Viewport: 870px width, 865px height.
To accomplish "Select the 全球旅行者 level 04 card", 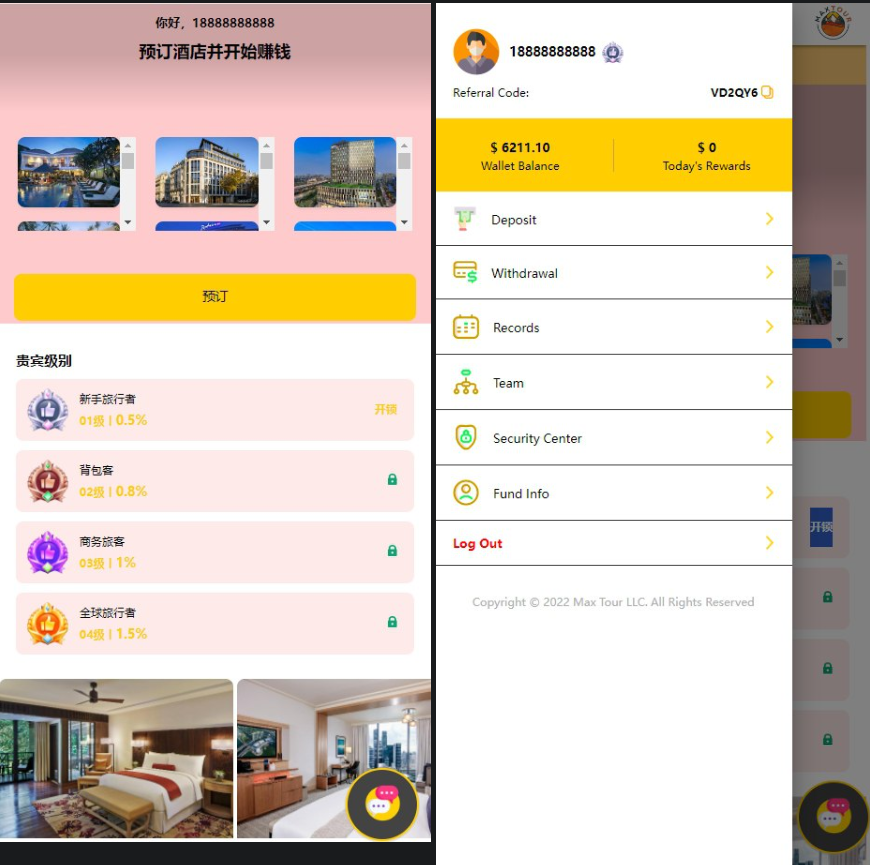I will tap(215, 624).
